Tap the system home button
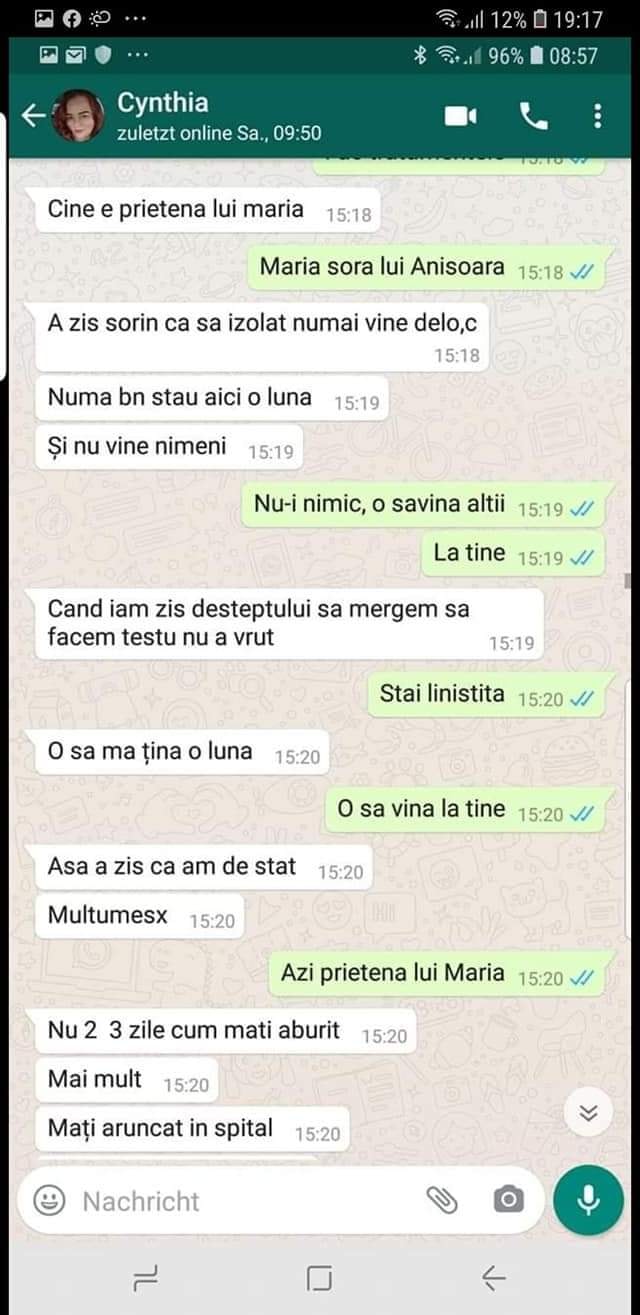The width and height of the screenshot is (640, 1315). click(x=320, y=1277)
